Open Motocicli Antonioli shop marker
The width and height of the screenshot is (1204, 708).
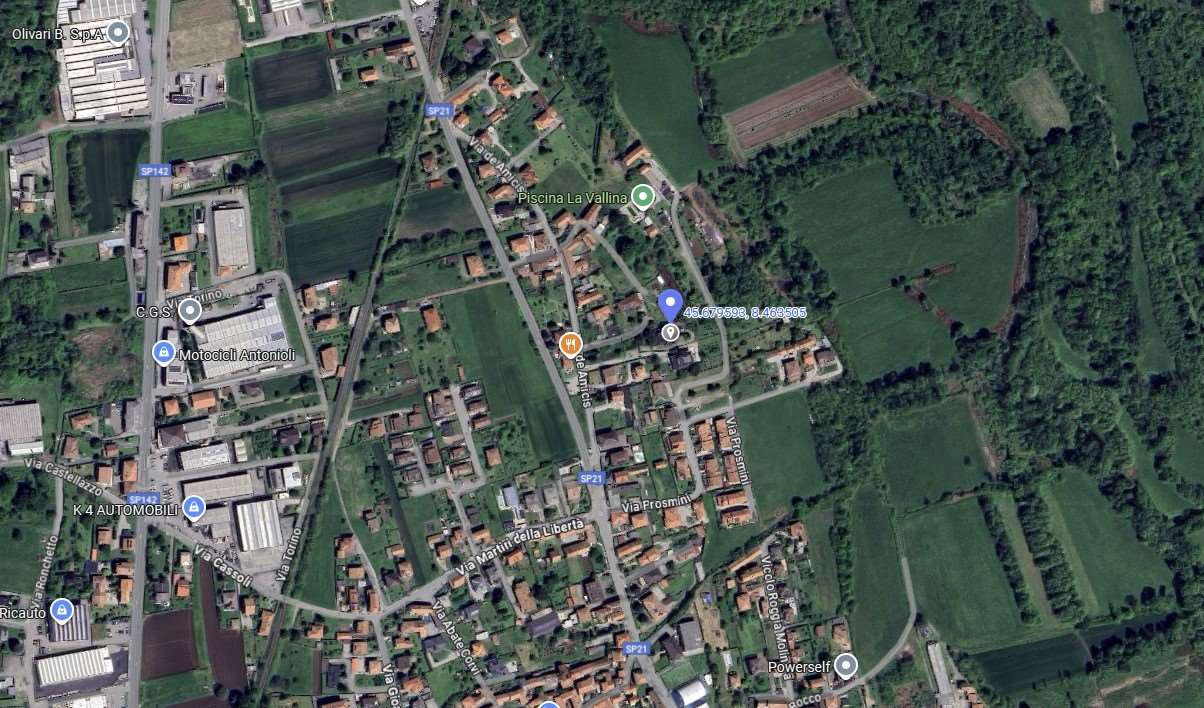point(164,353)
